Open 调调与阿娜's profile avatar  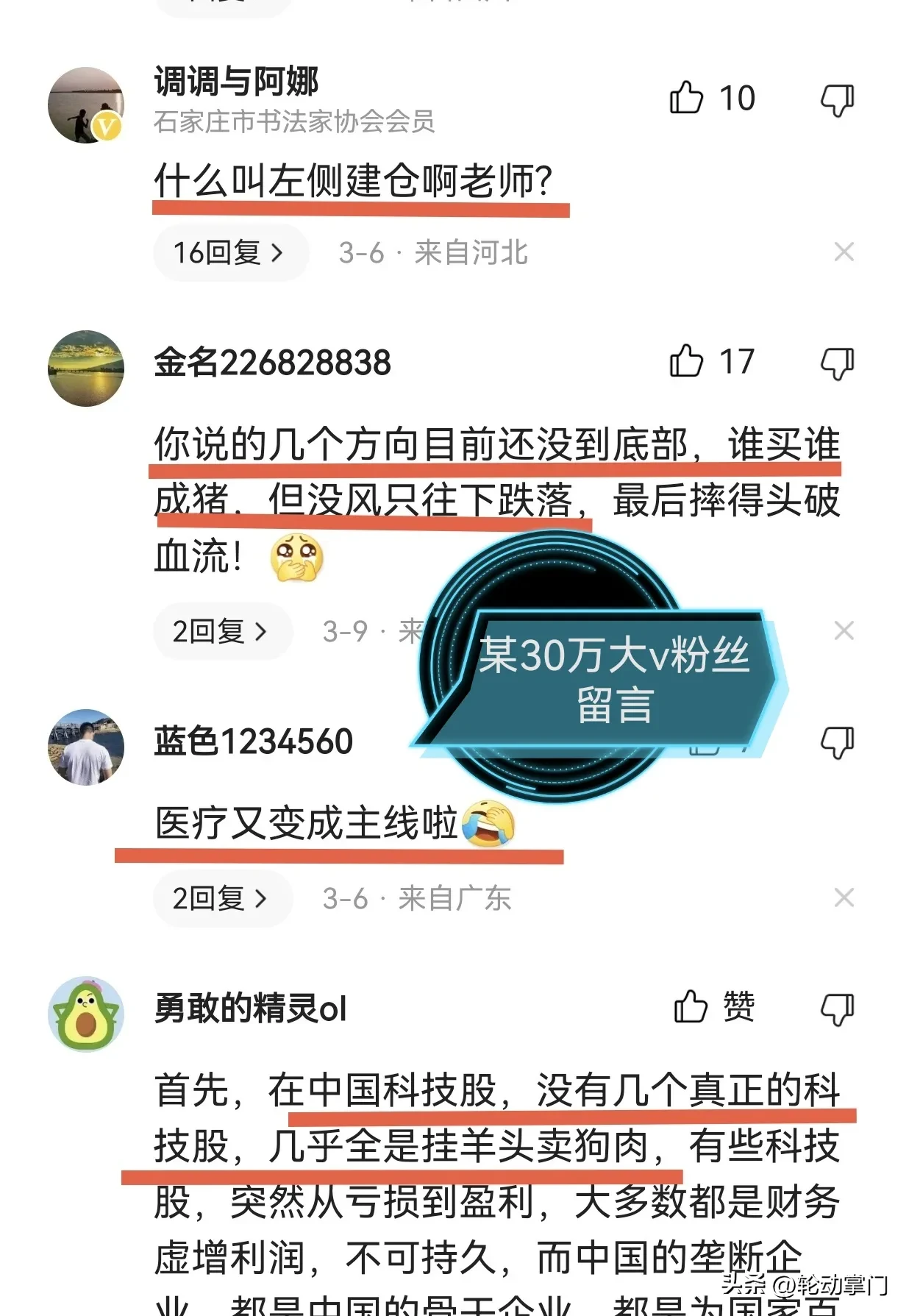(86, 105)
